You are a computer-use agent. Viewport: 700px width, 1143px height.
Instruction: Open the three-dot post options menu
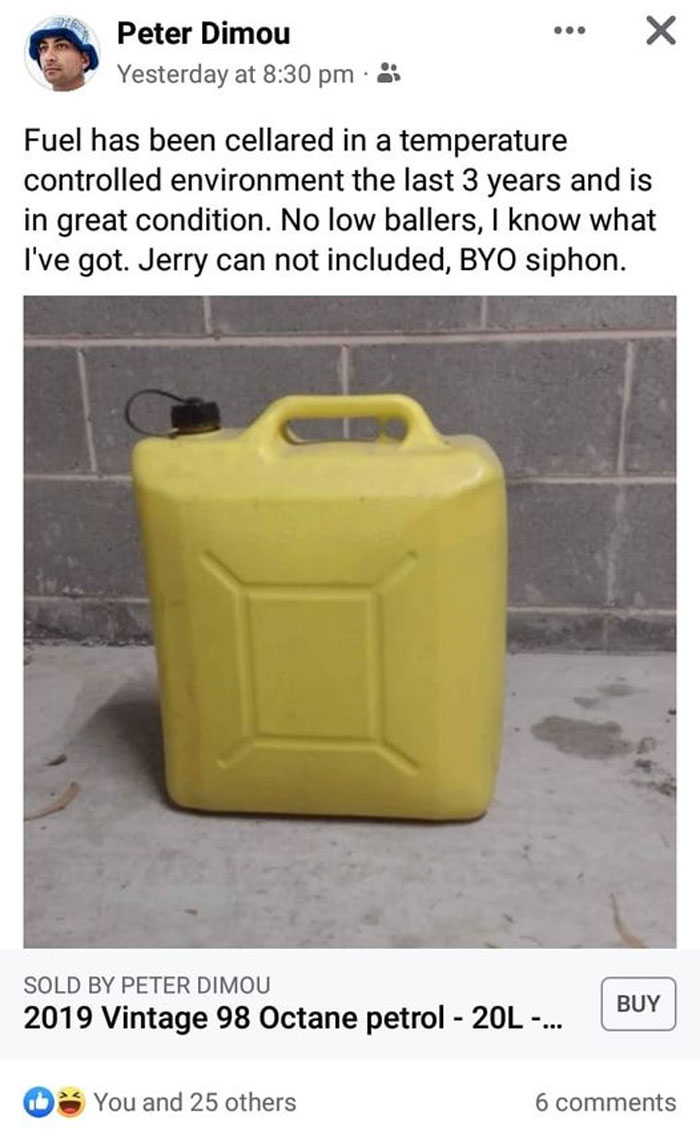tap(569, 31)
